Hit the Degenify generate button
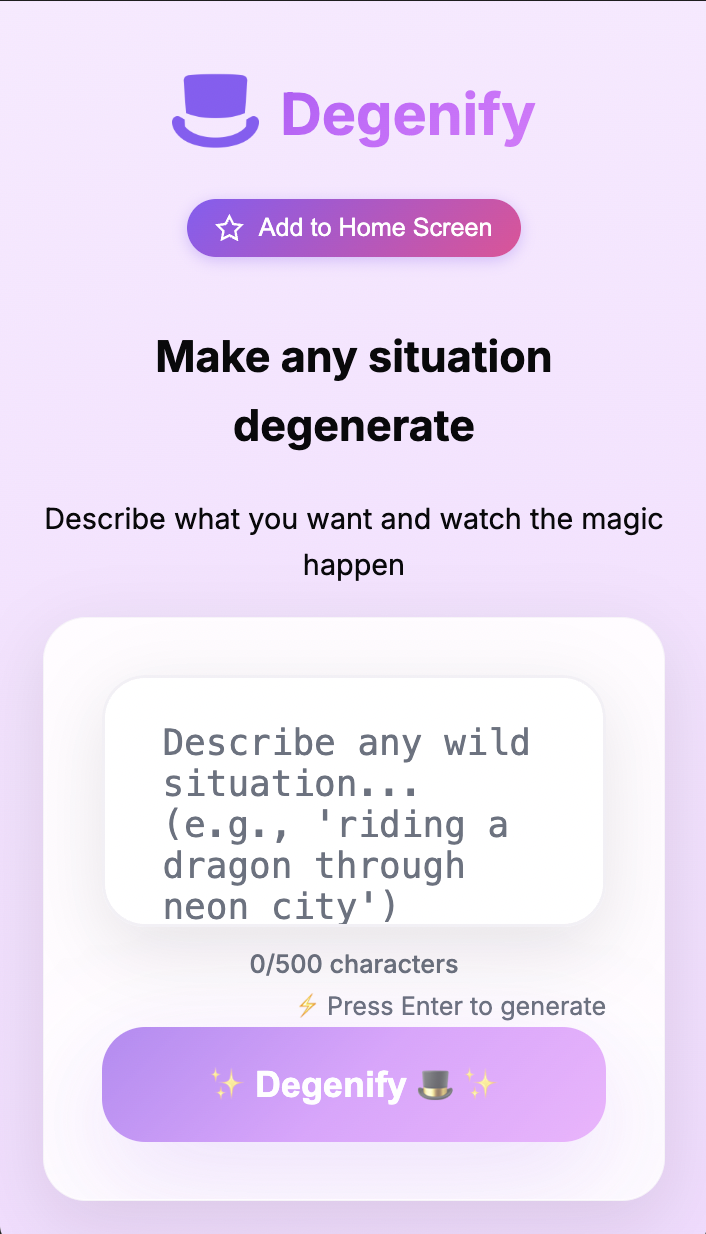This screenshot has width=706, height=1234. (x=354, y=1084)
